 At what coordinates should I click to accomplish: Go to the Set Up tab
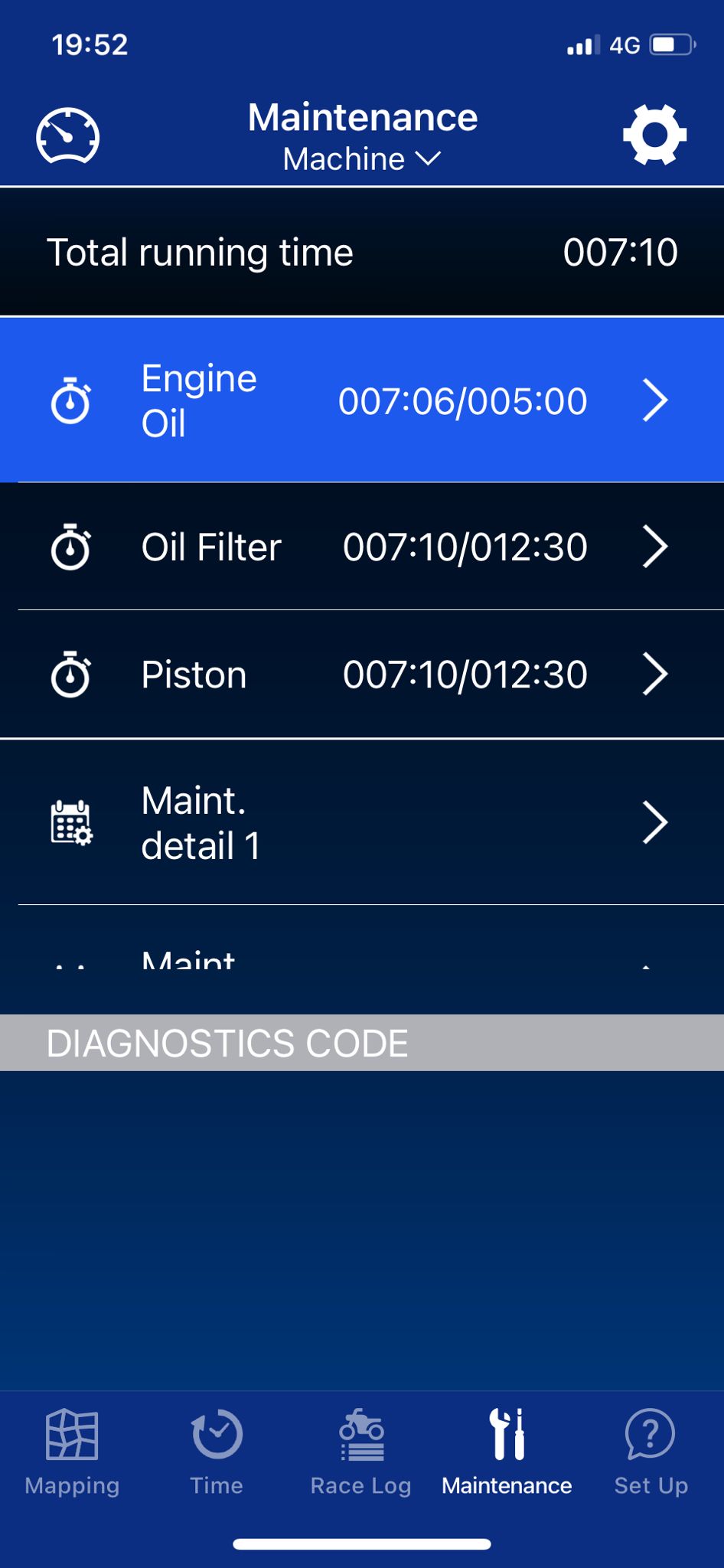(651, 1452)
